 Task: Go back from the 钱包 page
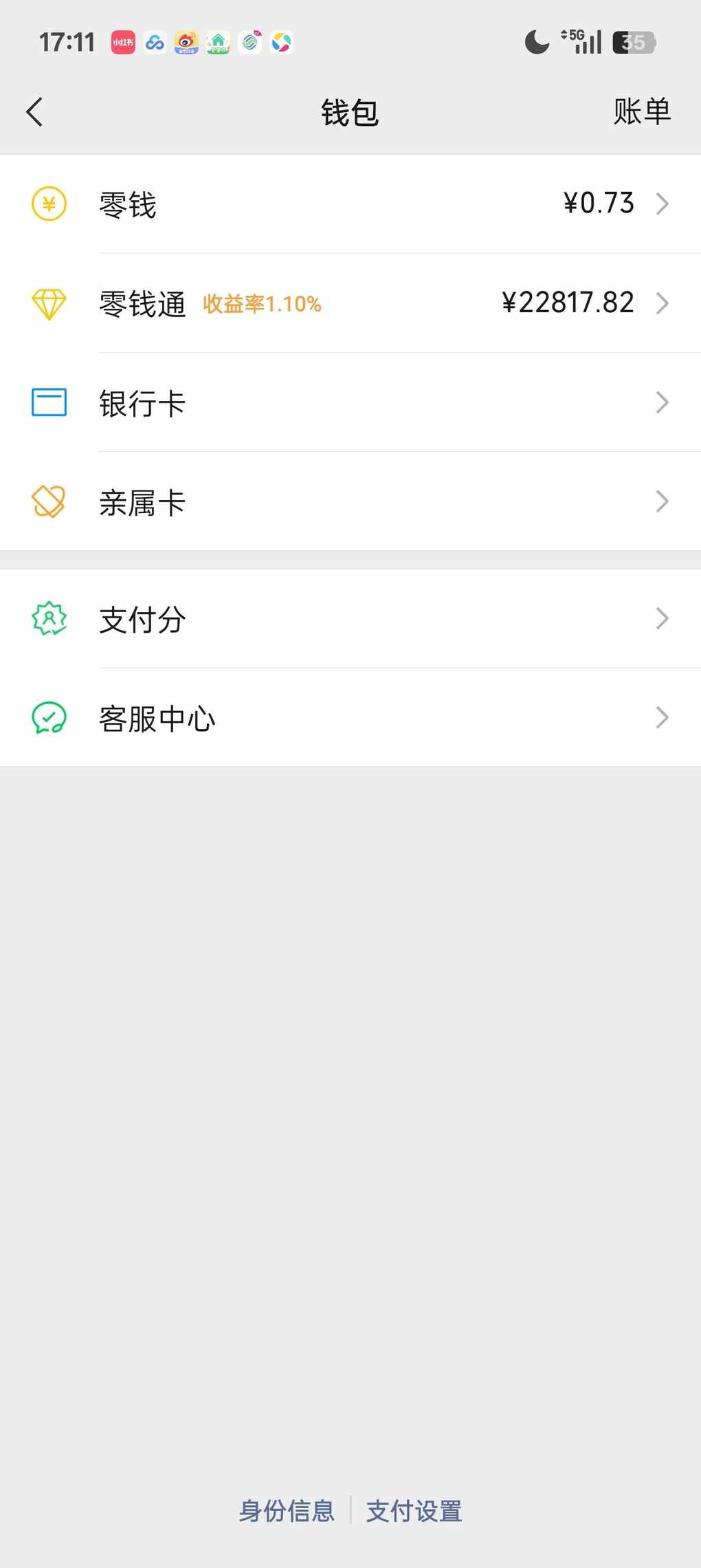35,112
